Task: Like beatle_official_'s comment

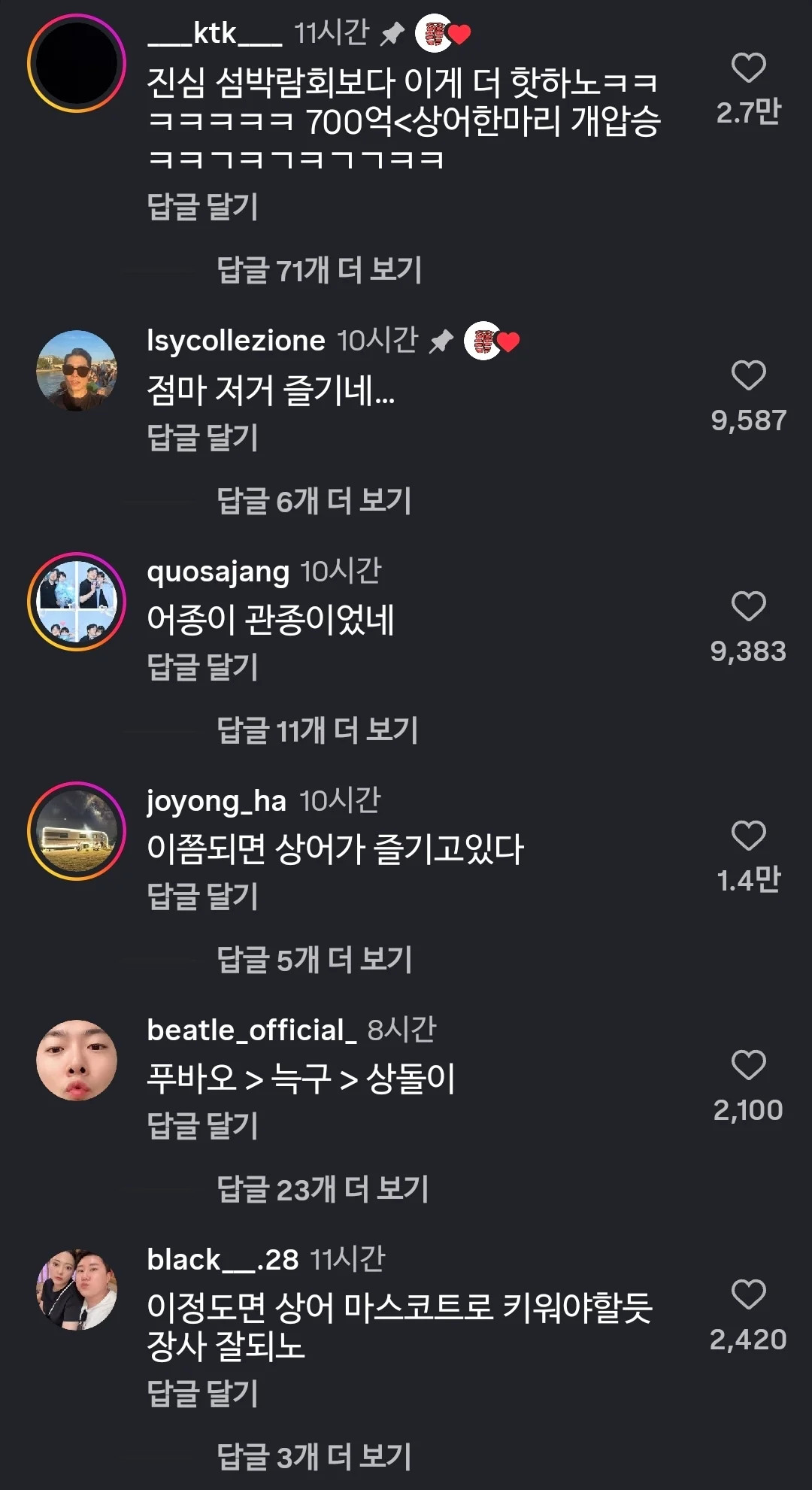Action: (749, 1064)
